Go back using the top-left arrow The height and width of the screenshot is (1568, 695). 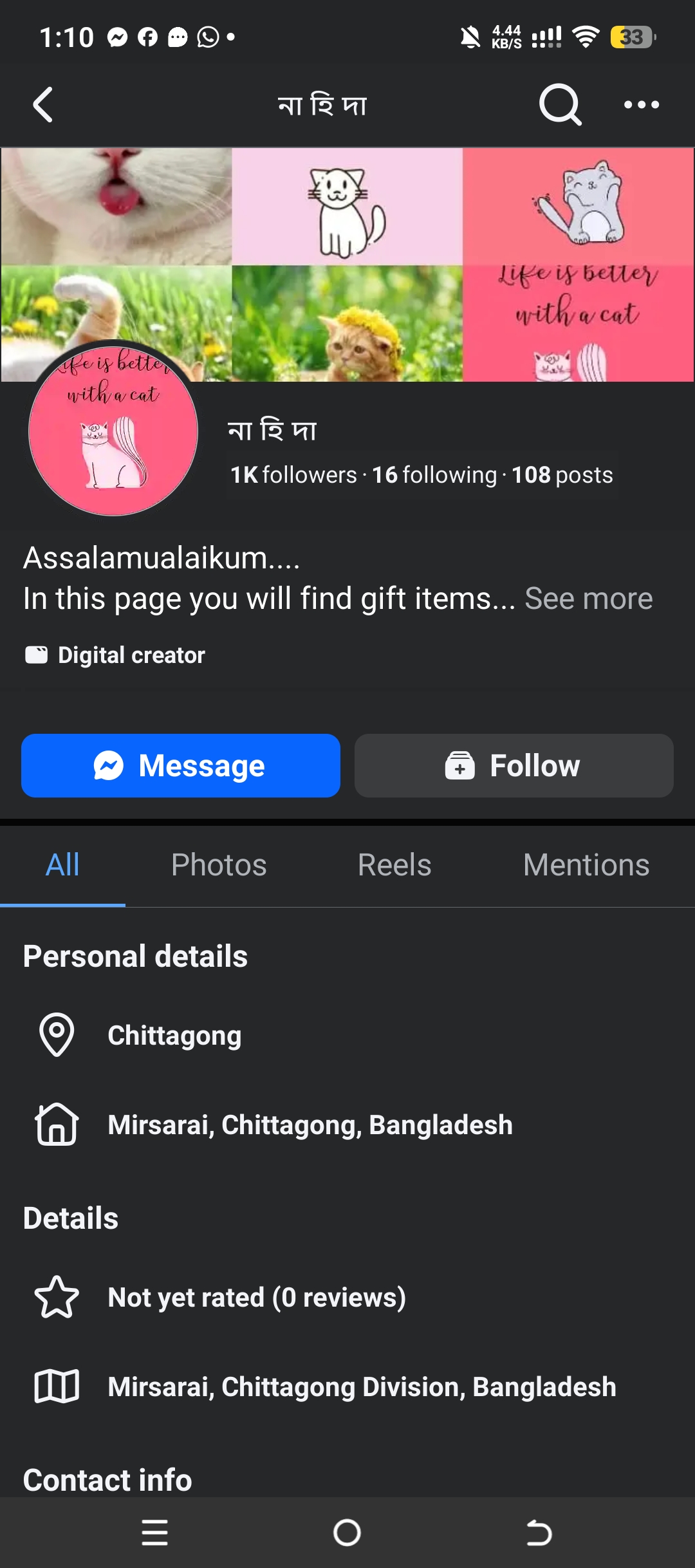[43, 104]
